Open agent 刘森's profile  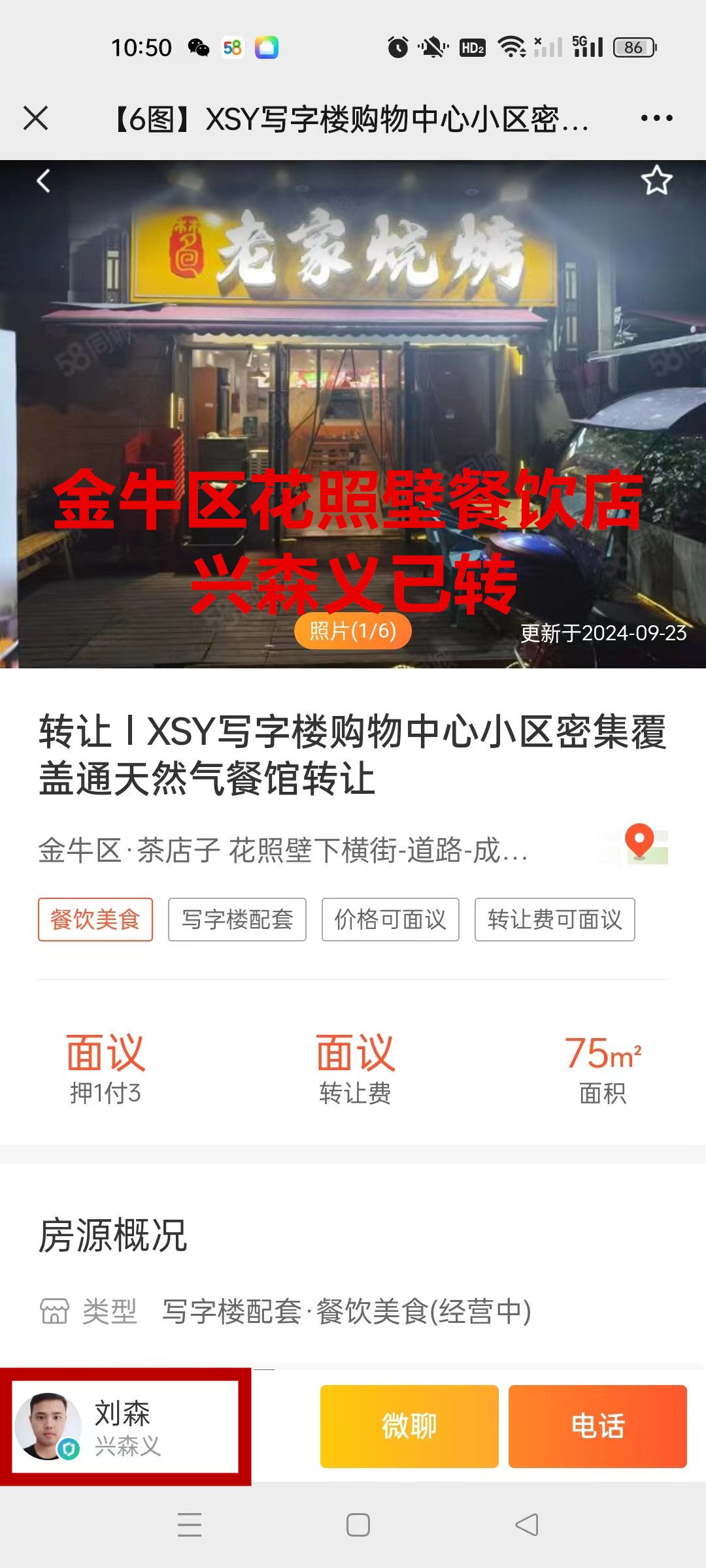(x=124, y=1426)
